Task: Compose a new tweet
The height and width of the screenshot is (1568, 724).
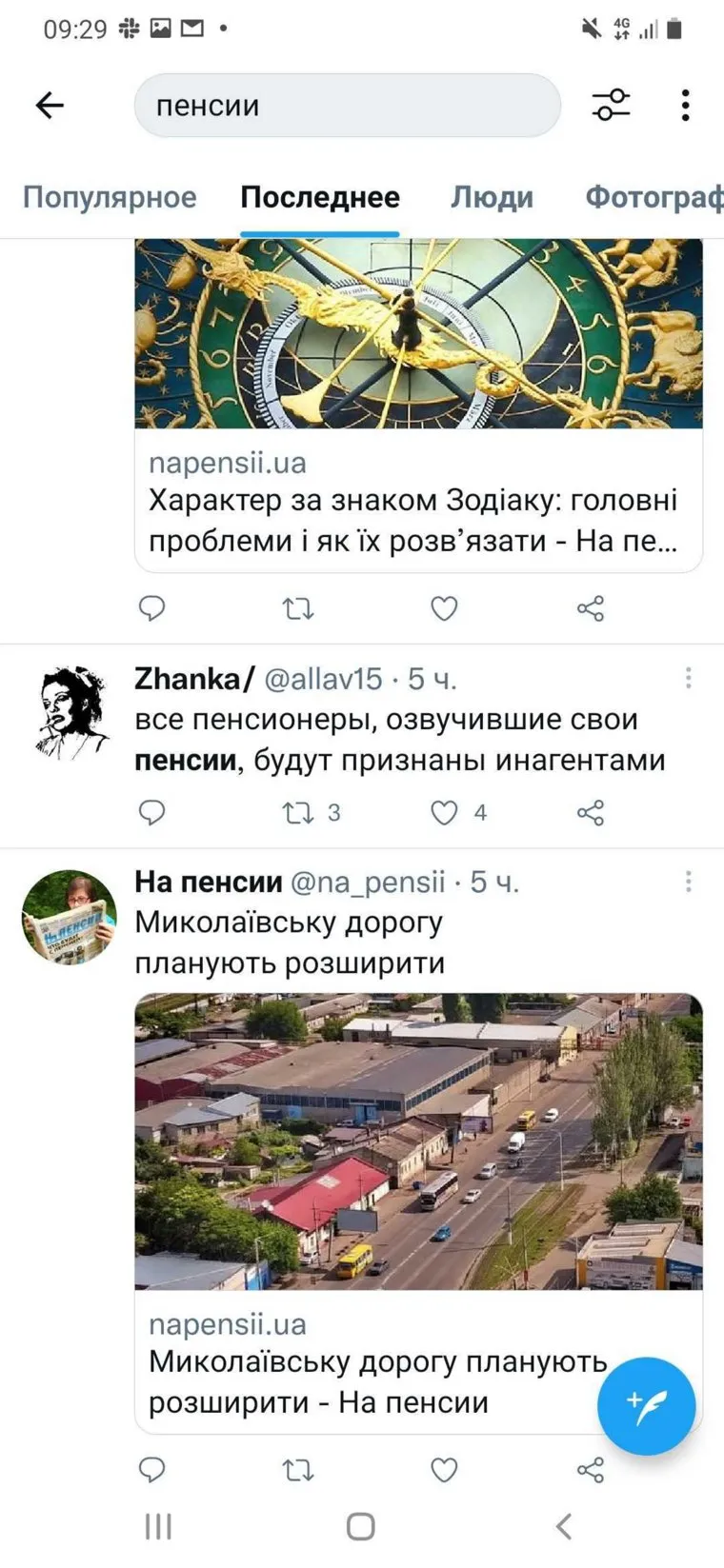Action: pos(646,1405)
